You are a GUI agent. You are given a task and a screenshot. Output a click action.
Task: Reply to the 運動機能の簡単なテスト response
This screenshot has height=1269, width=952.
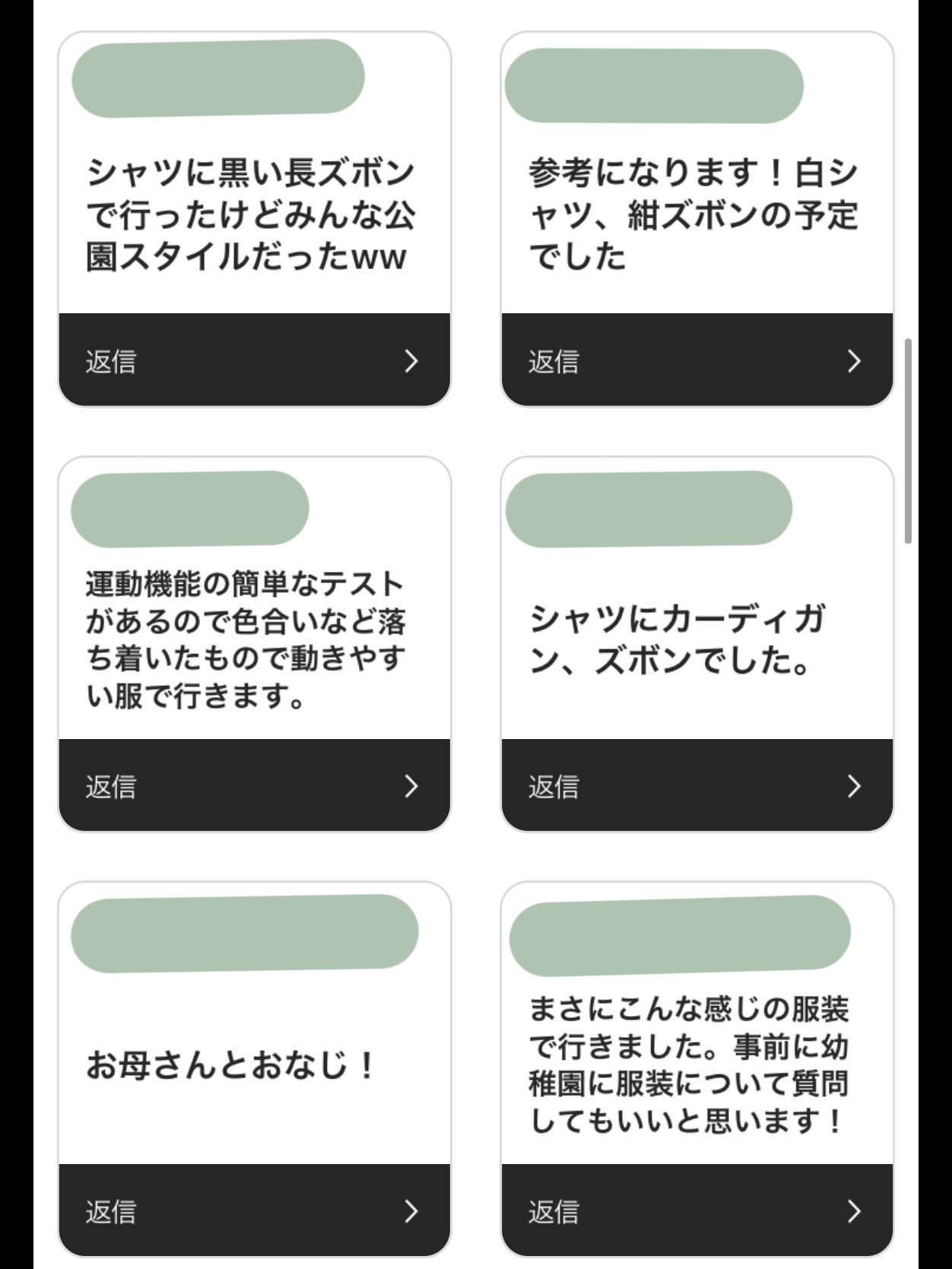(x=254, y=785)
